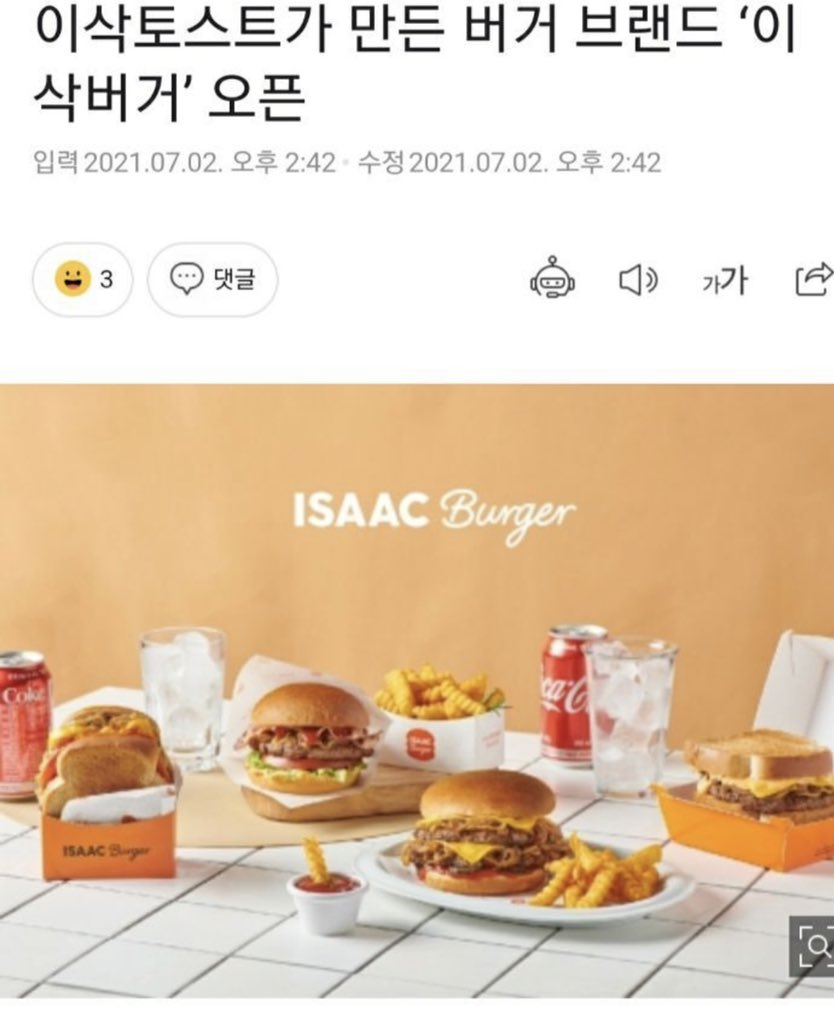Share this article
The image size is (834, 1024).
(x=813, y=279)
